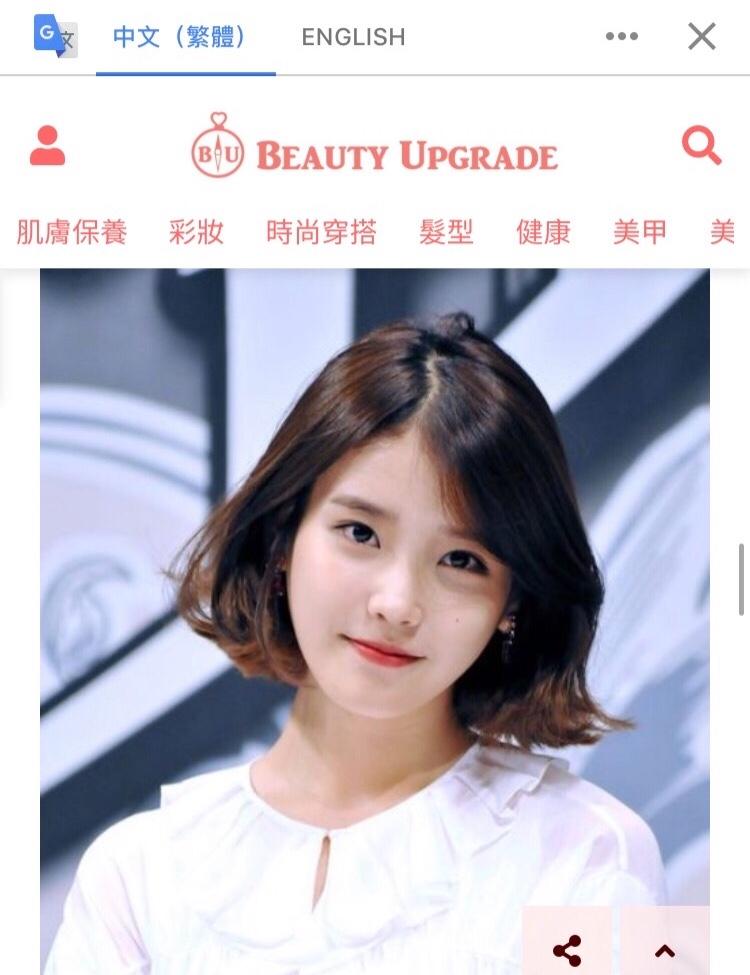Image resolution: width=750 pixels, height=975 pixels.
Task: Share this article
Action: pos(567,950)
